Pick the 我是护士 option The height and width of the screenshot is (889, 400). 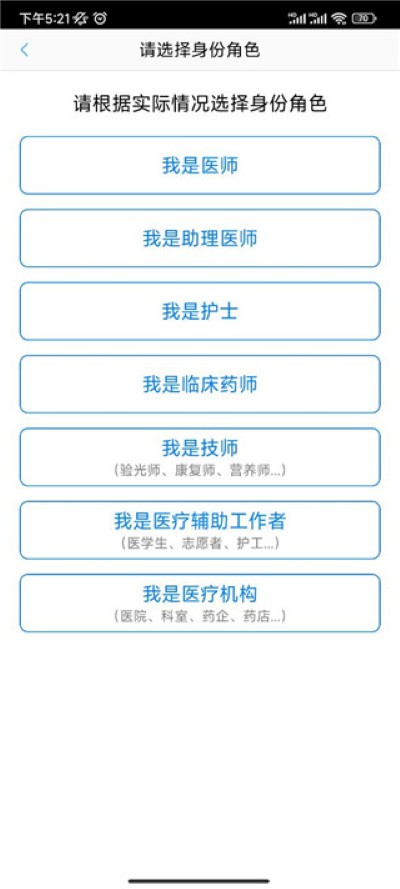pos(200,311)
